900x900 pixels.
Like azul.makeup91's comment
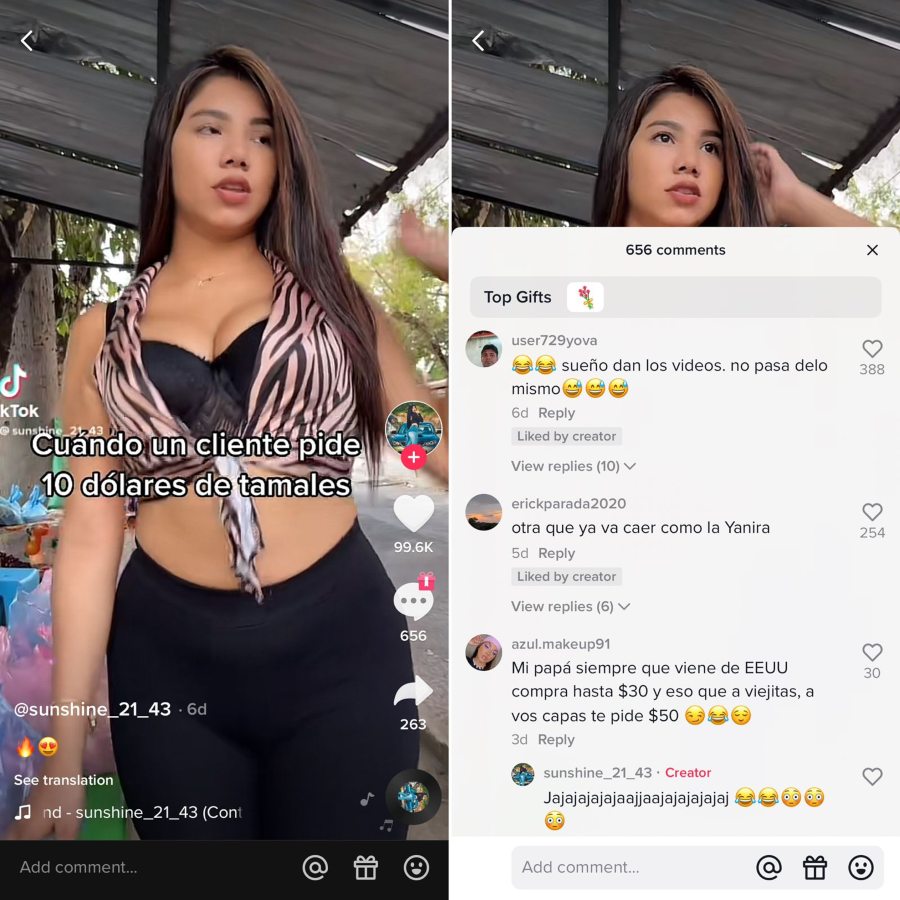[872, 652]
